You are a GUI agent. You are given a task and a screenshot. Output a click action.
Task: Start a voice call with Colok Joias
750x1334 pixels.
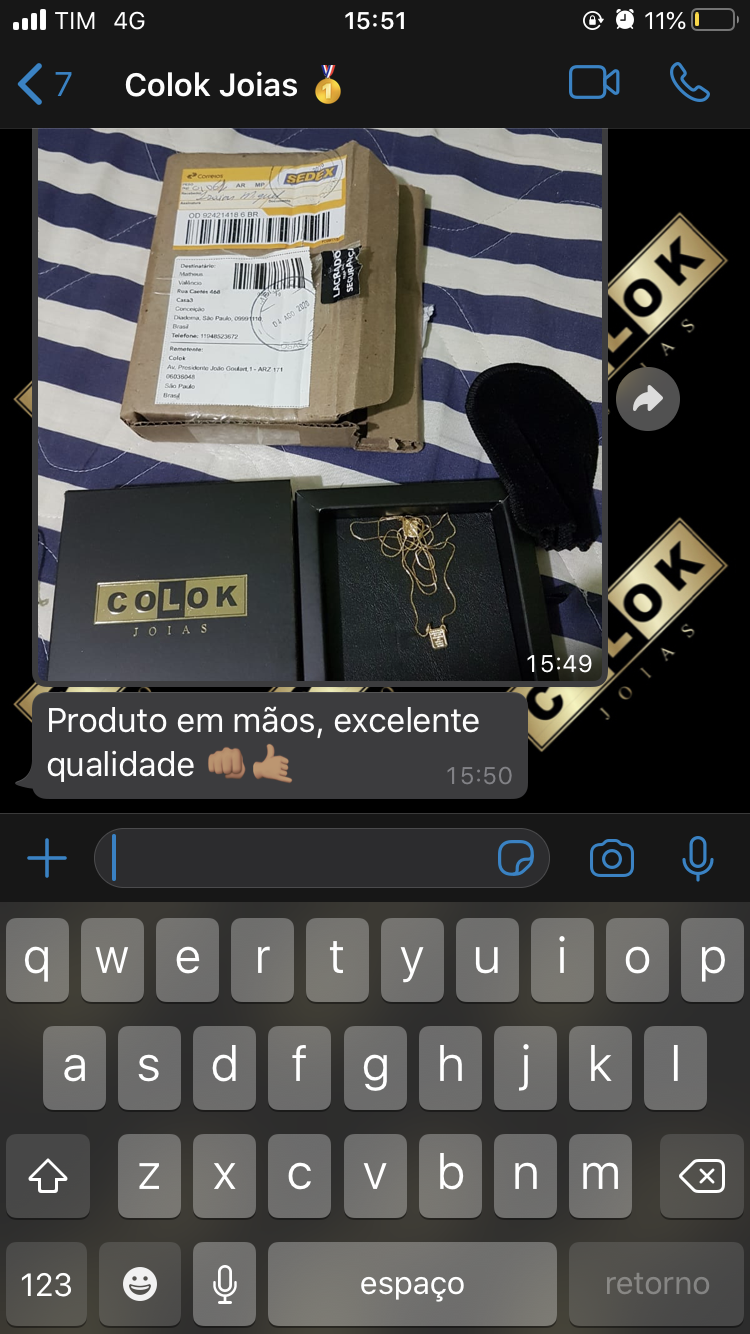coord(690,83)
